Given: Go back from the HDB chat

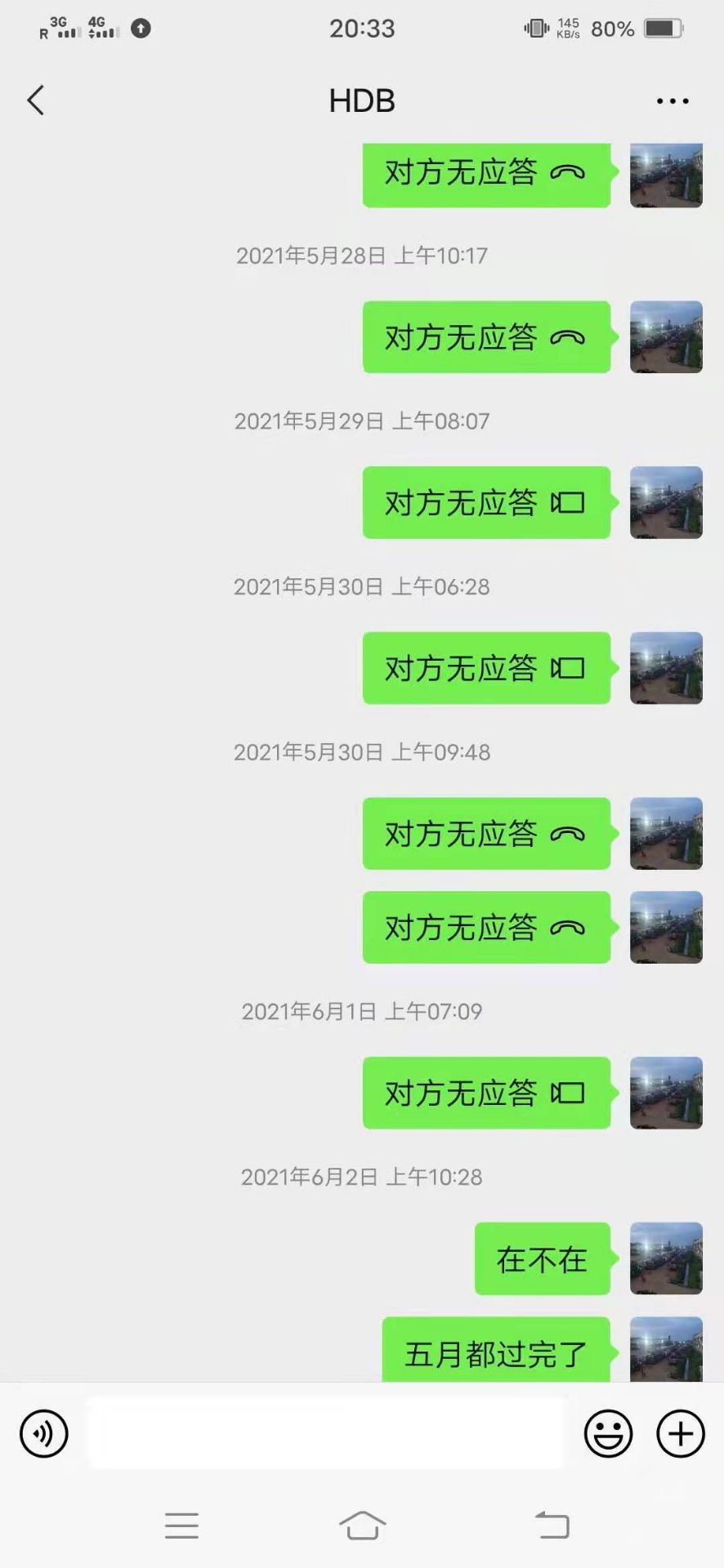Looking at the screenshot, I should [x=36, y=101].
